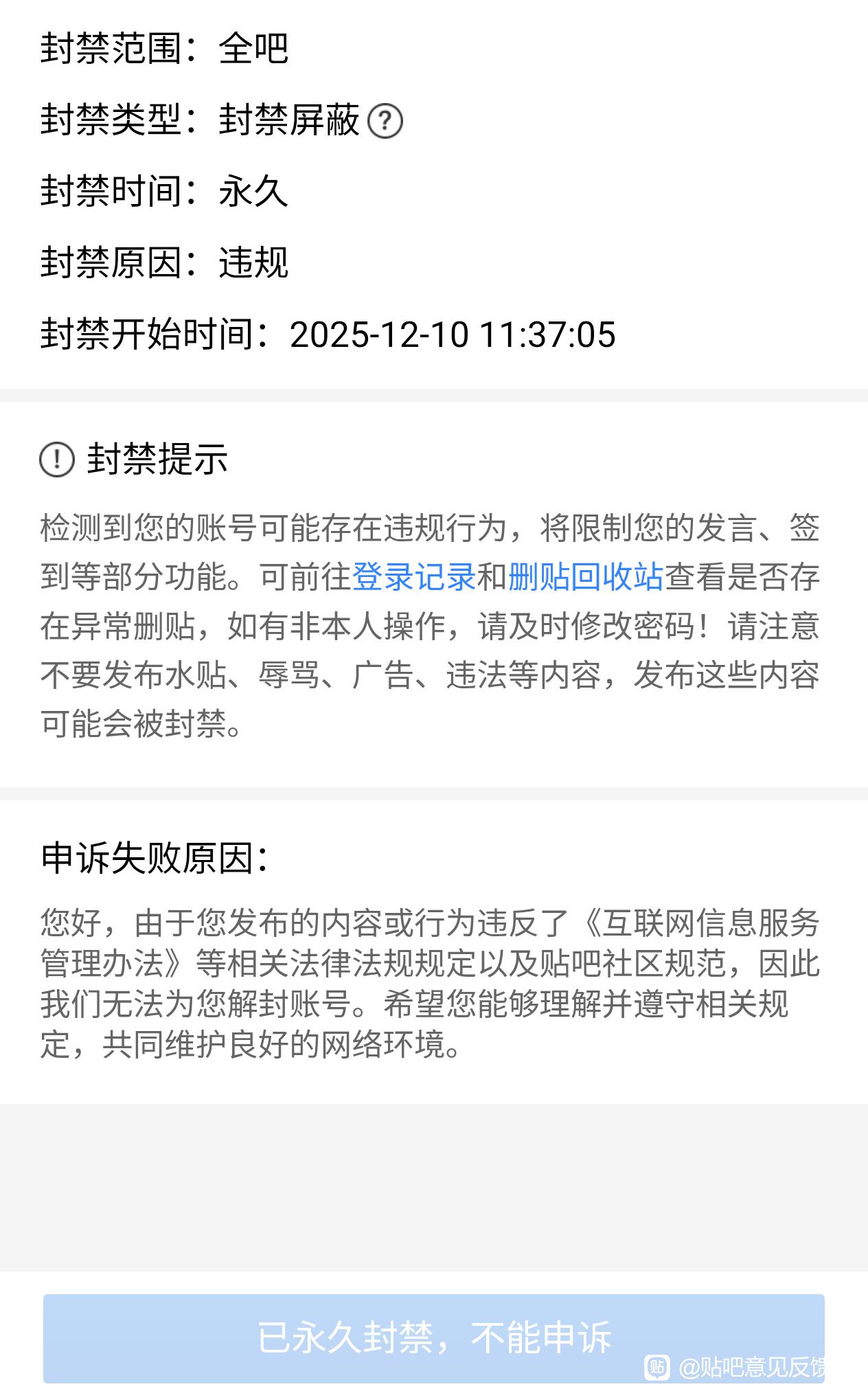
Task: Open the 删贴回收站 link
Action: point(585,577)
